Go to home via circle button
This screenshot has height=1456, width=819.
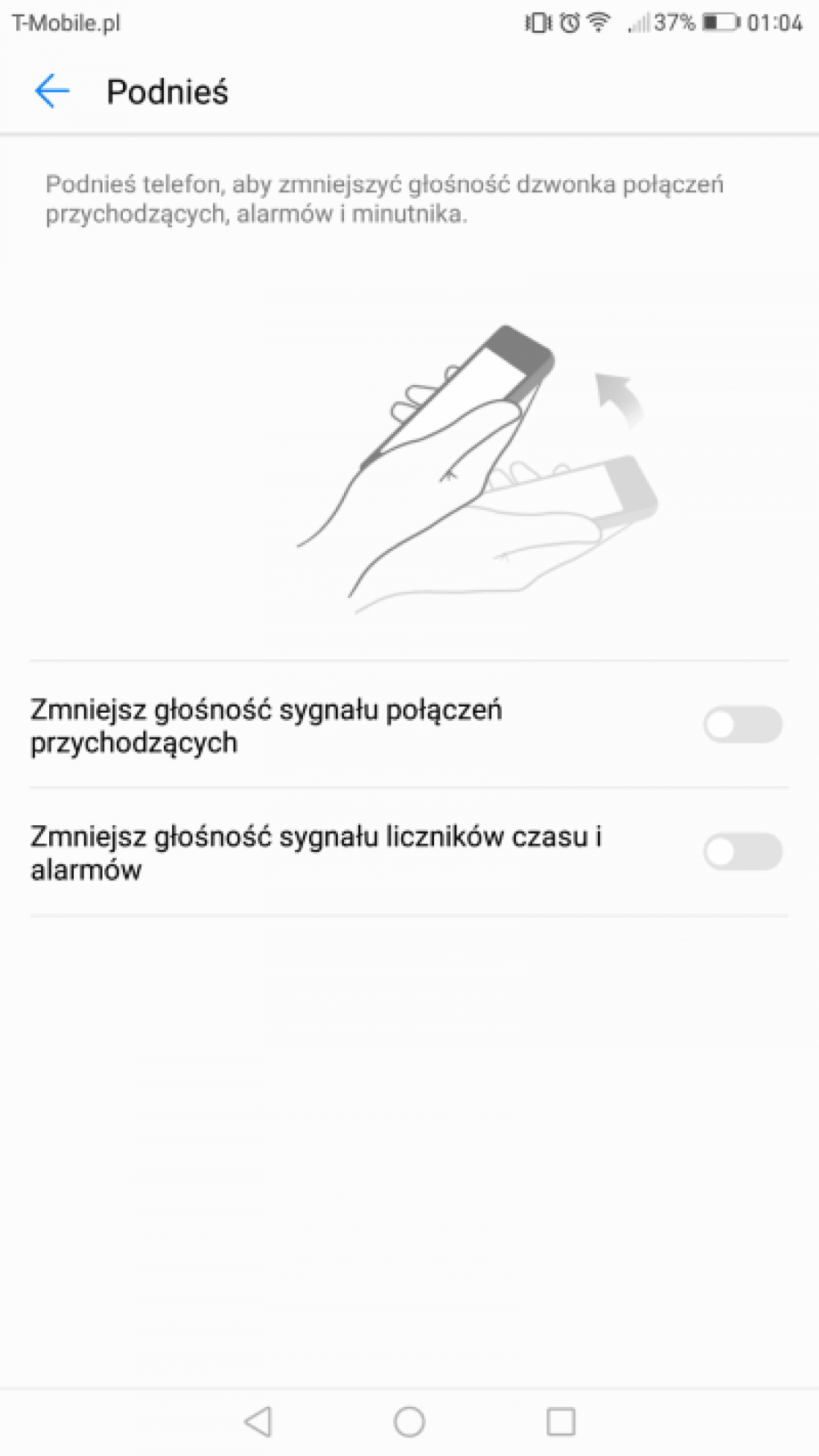(x=409, y=1422)
